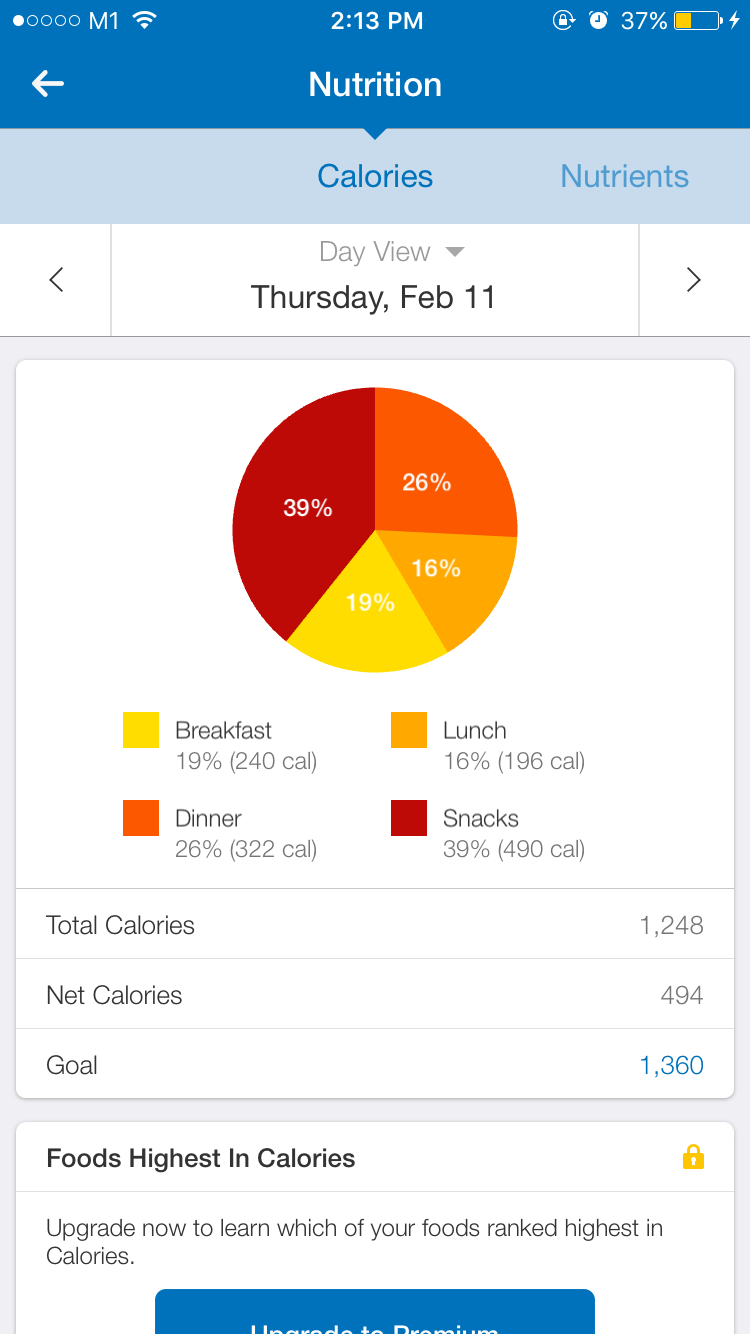This screenshot has width=750, height=1334.
Task: Open the Day View dropdown
Action: coord(392,252)
